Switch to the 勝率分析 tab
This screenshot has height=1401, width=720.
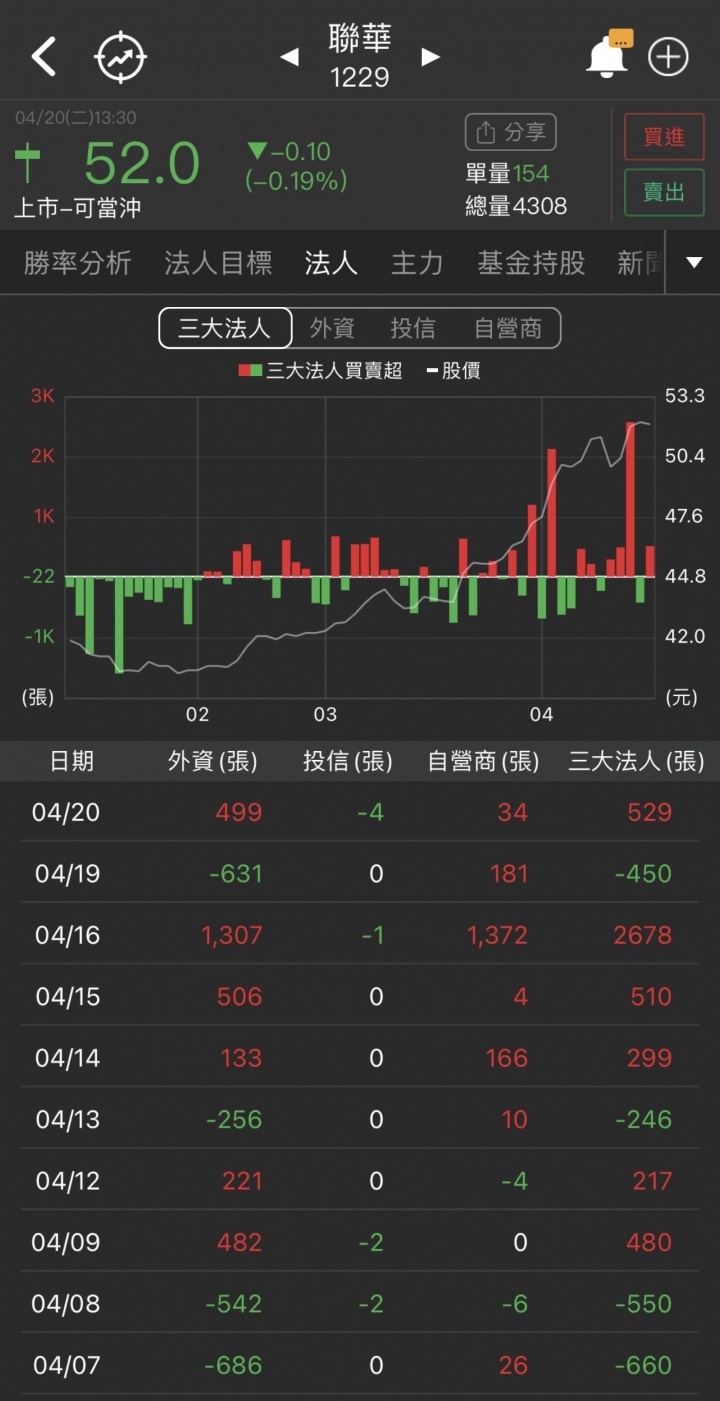pos(78,264)
